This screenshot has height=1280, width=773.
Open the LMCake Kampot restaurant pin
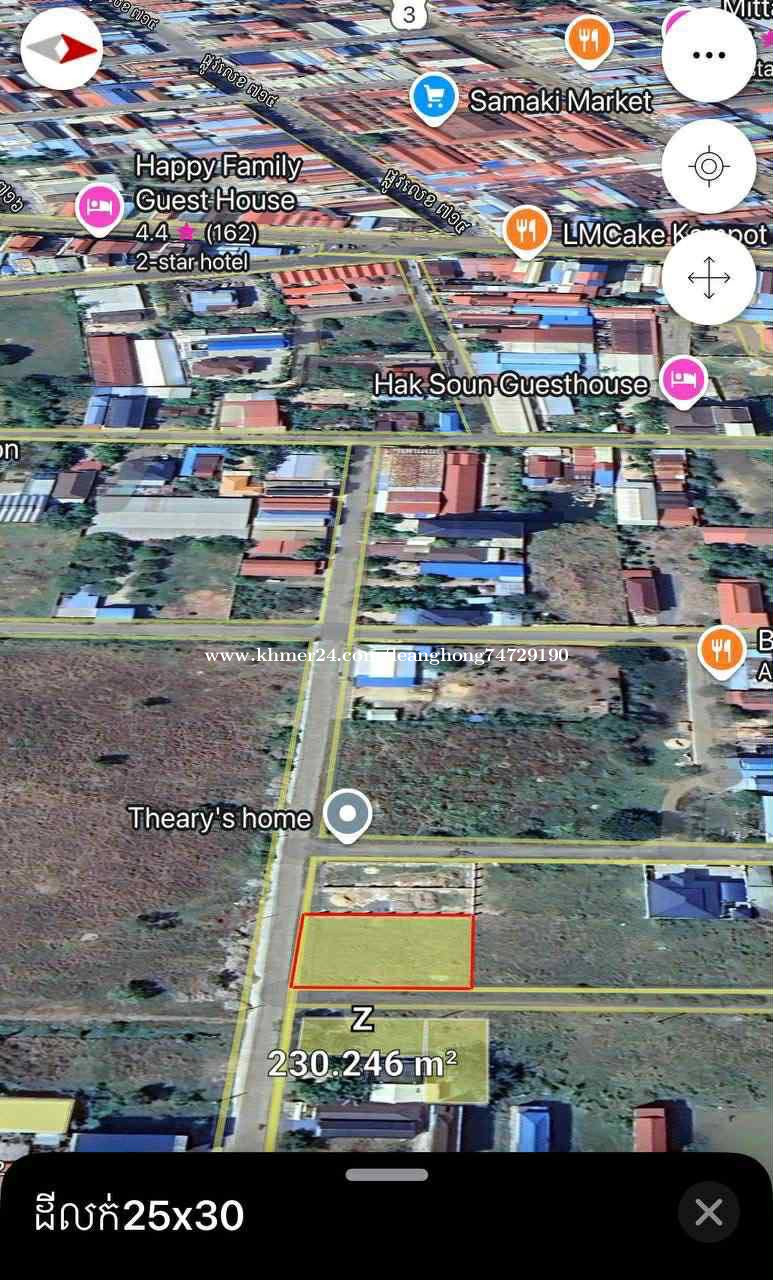click(526, 230)
